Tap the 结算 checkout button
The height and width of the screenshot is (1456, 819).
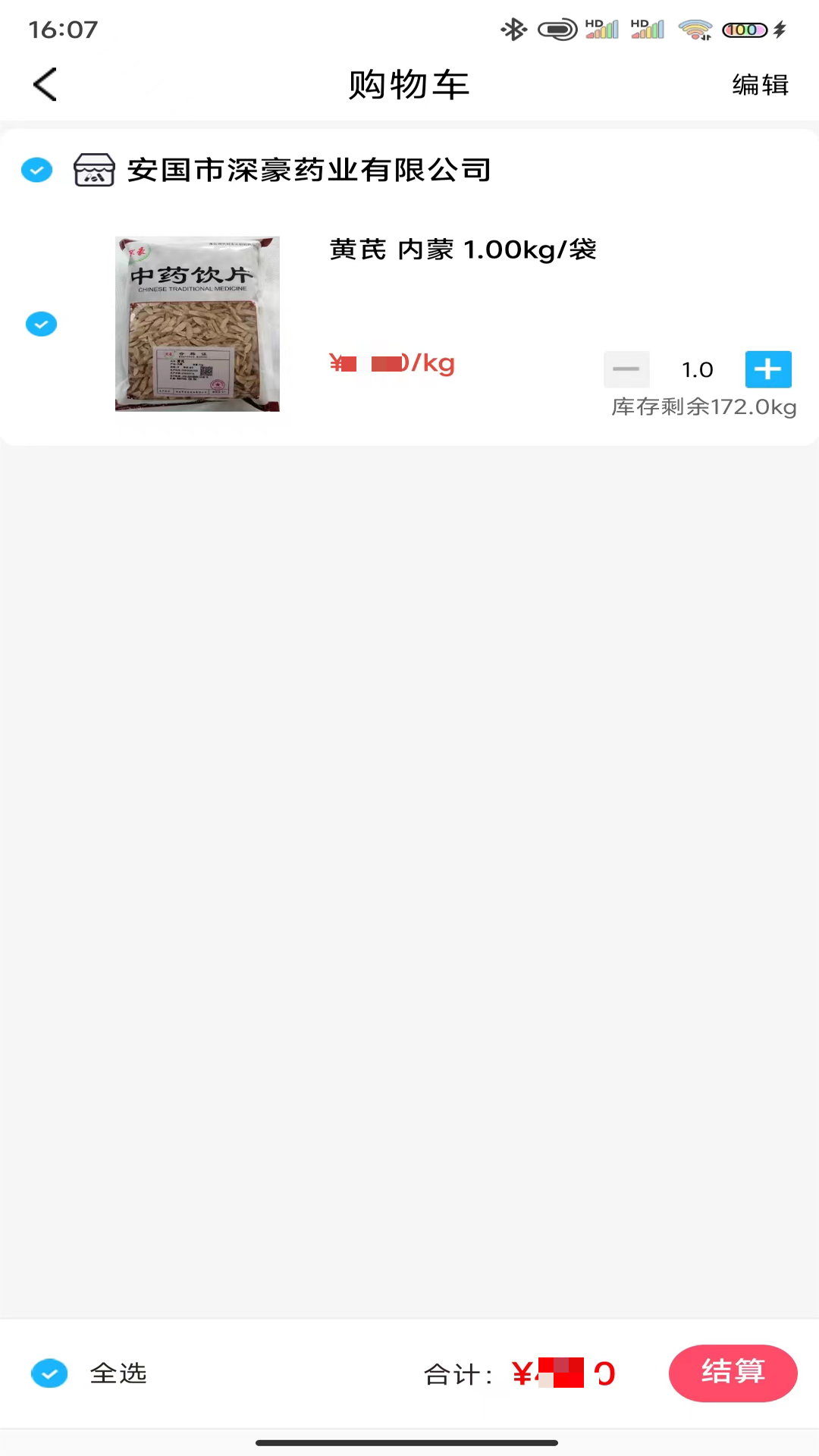point(733,1373)
